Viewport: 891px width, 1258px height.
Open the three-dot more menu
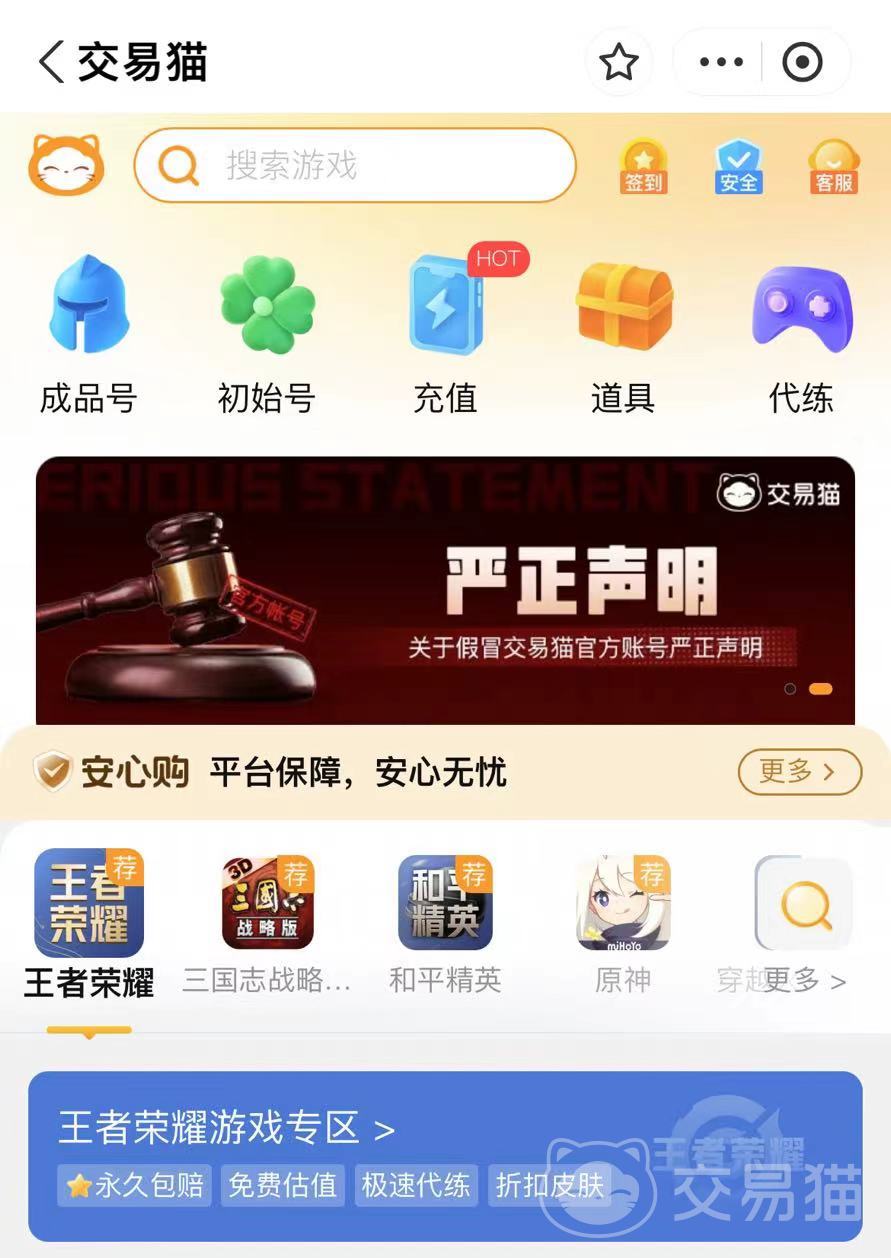(x=721, y=63)
